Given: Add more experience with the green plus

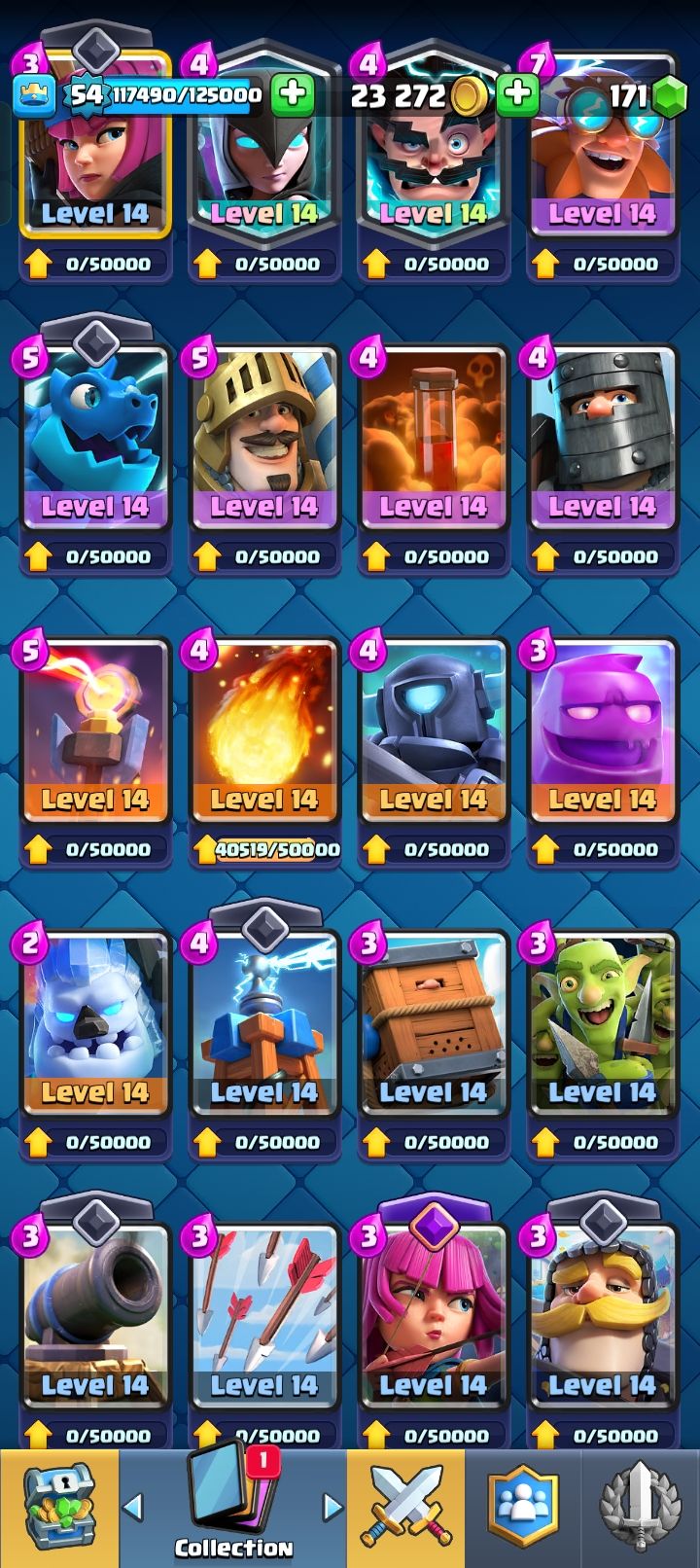Looking at the screenshot, I should tap(292, 94).
